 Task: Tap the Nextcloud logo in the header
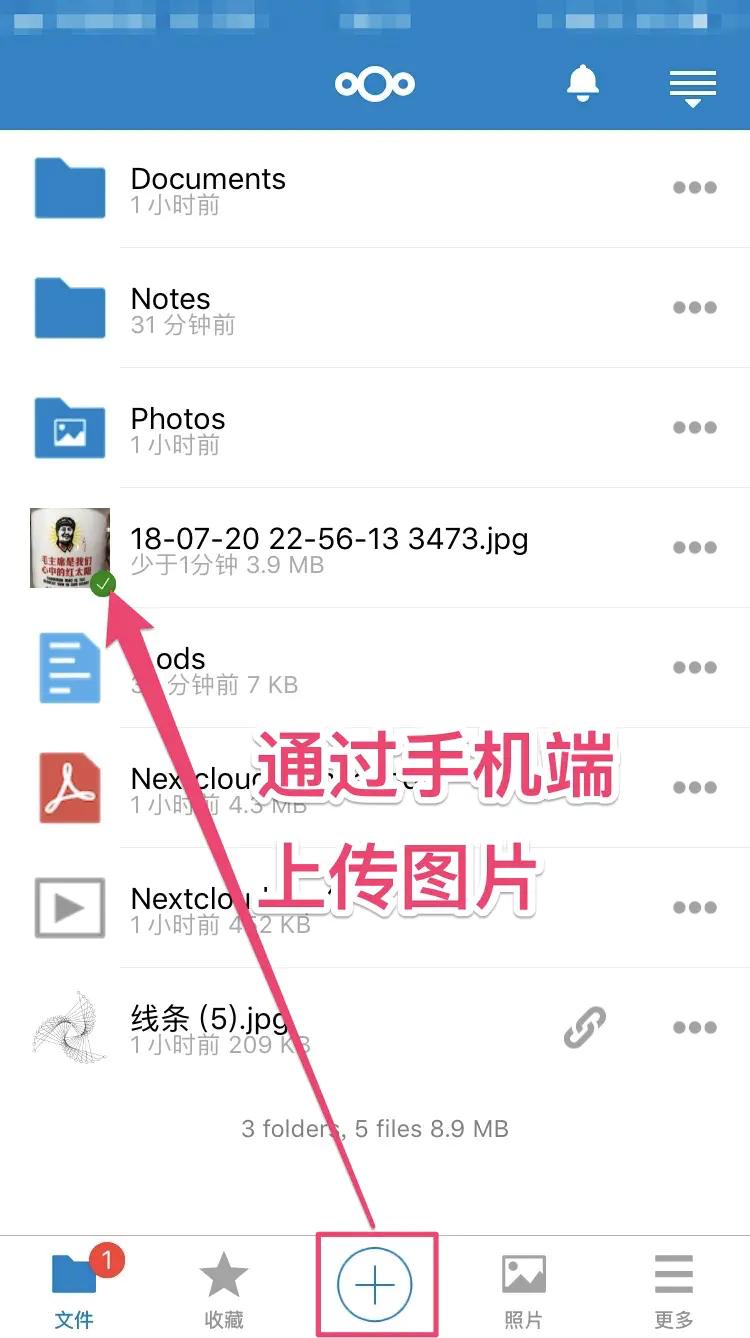coord(375,83)
